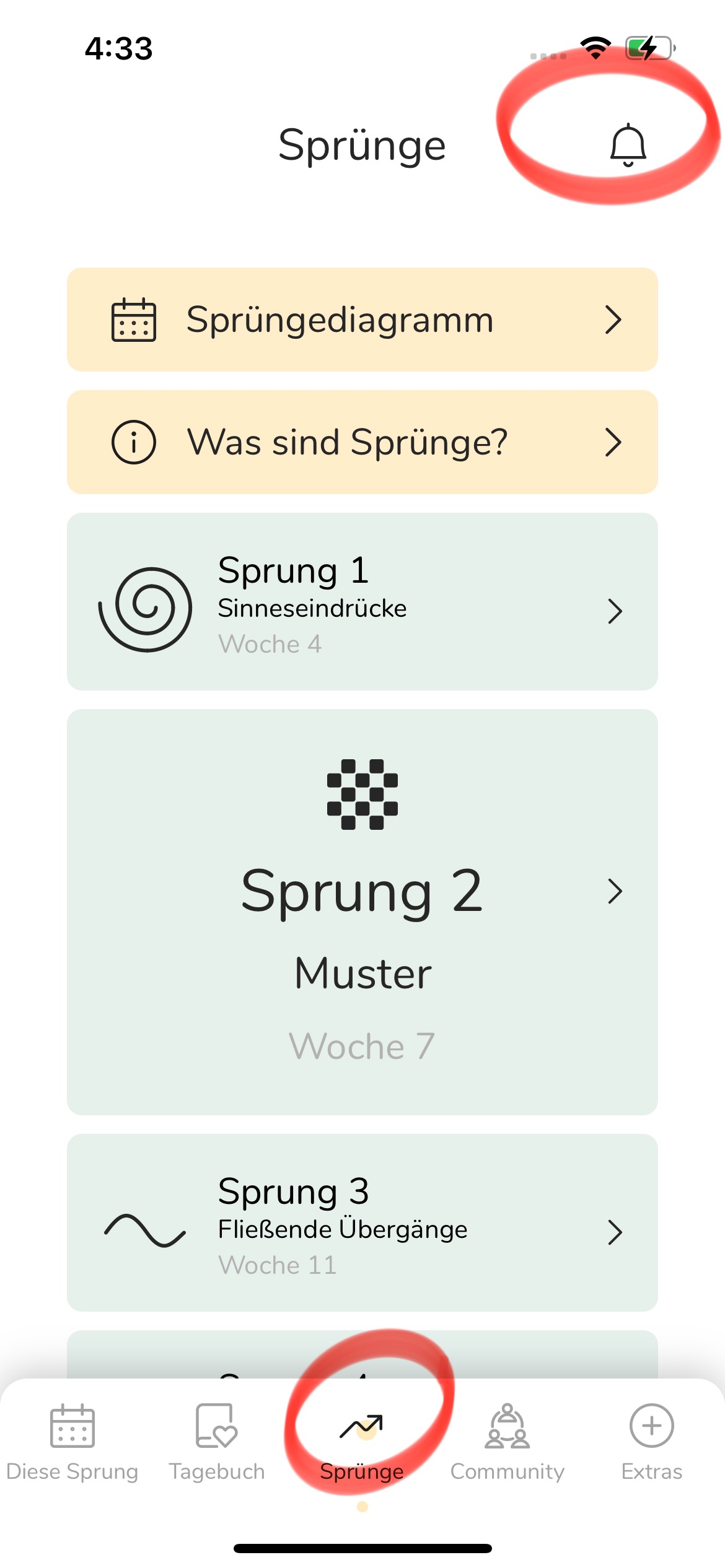Open Sprung 1 Sinneseindrücke
Screen dimensions: 725x1568
(x=362, y=602)
